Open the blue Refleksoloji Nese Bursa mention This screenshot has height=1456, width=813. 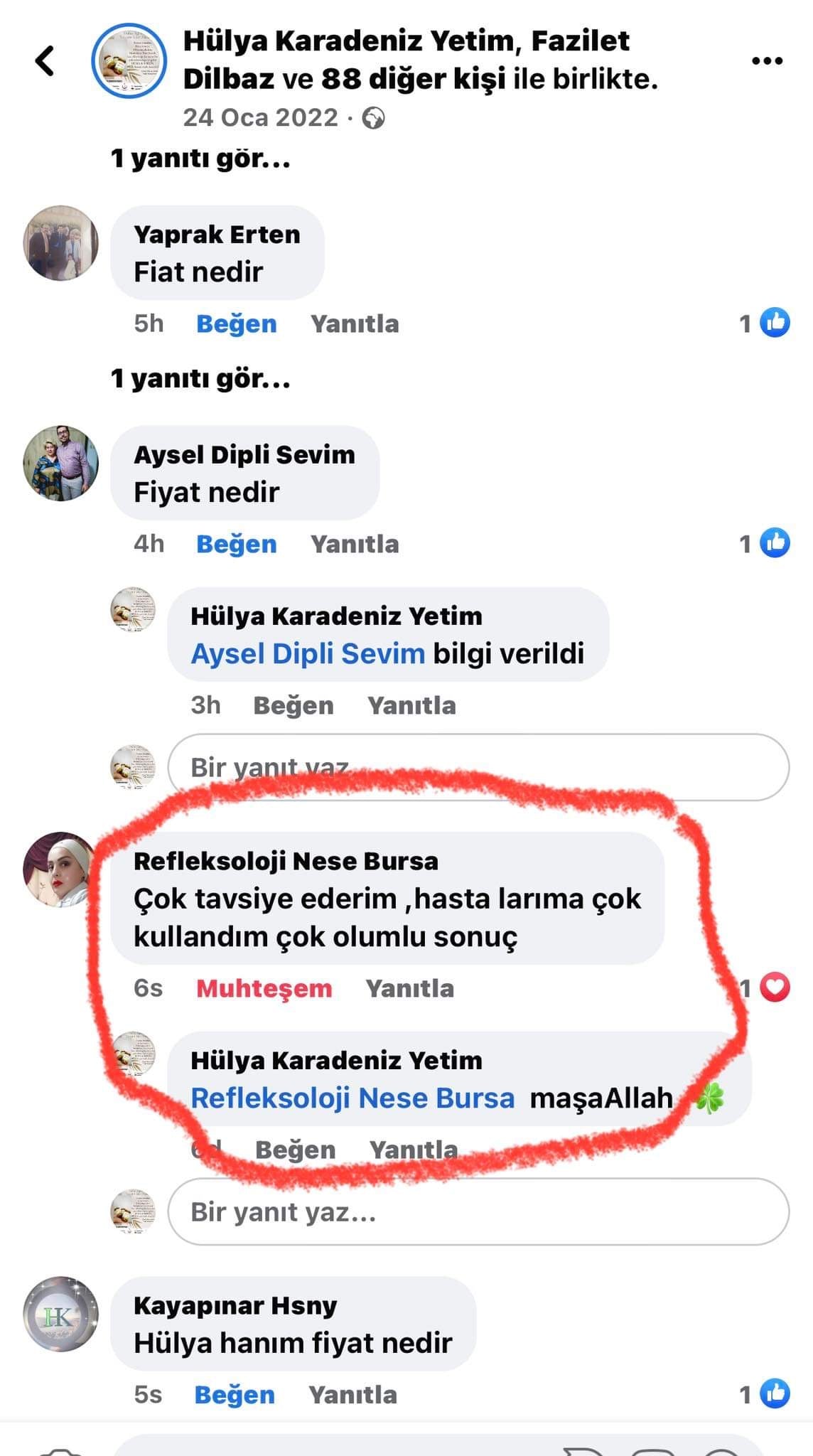(352, 1098)
